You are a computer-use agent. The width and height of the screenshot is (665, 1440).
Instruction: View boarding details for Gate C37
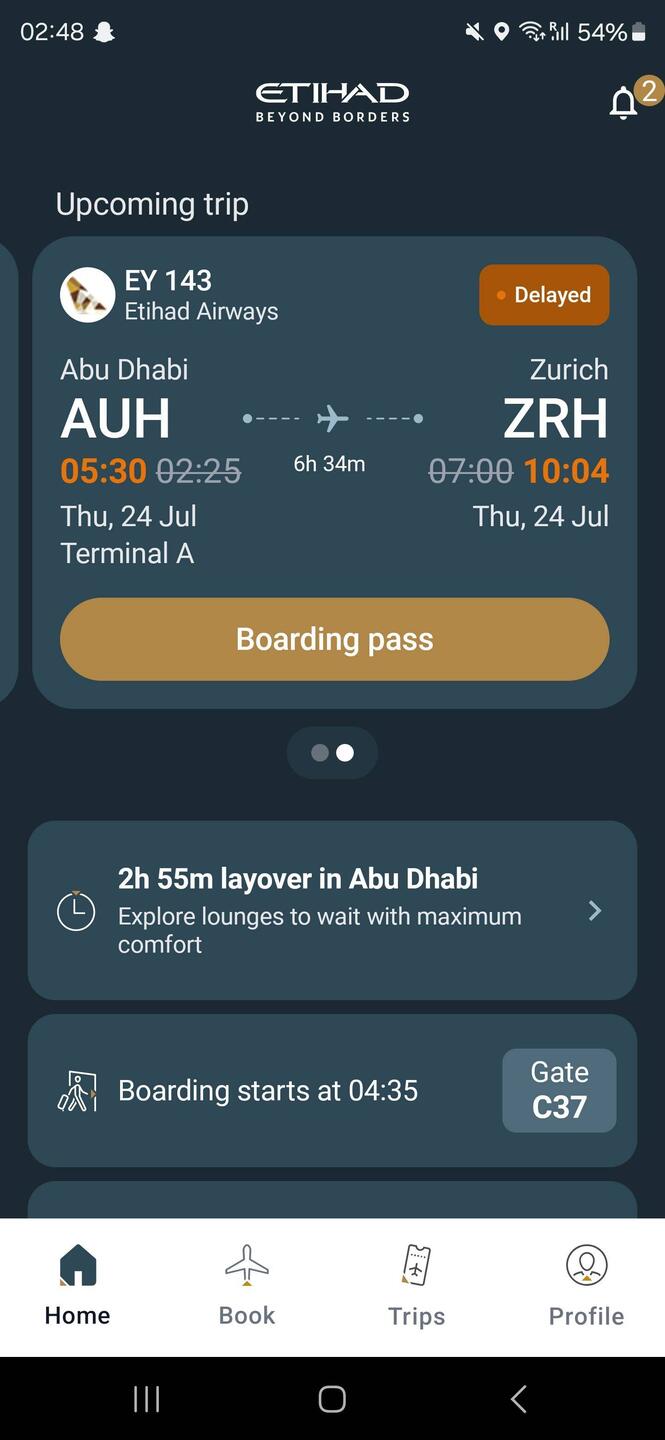332,1090
